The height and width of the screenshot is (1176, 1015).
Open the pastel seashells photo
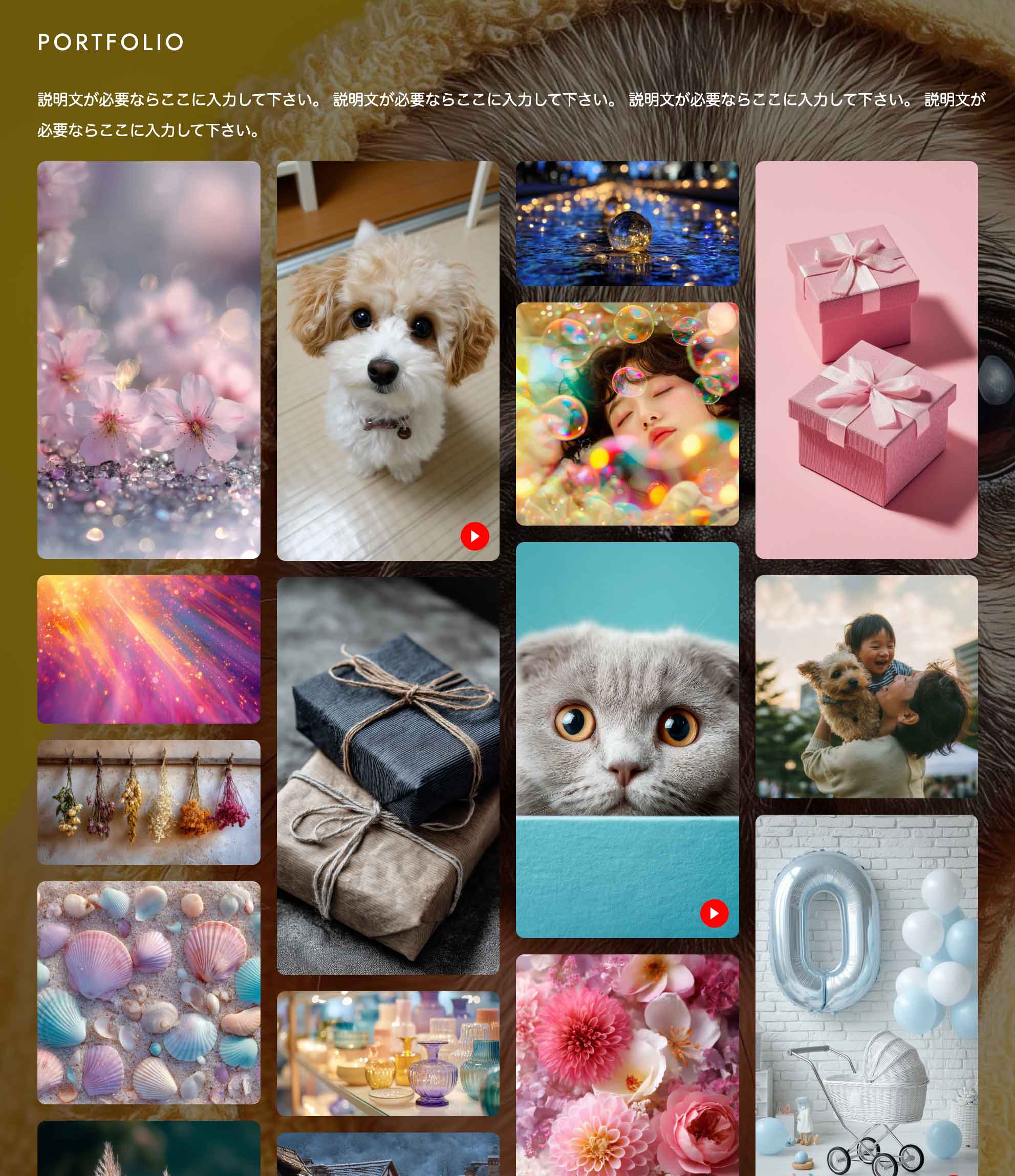point(149,992)
